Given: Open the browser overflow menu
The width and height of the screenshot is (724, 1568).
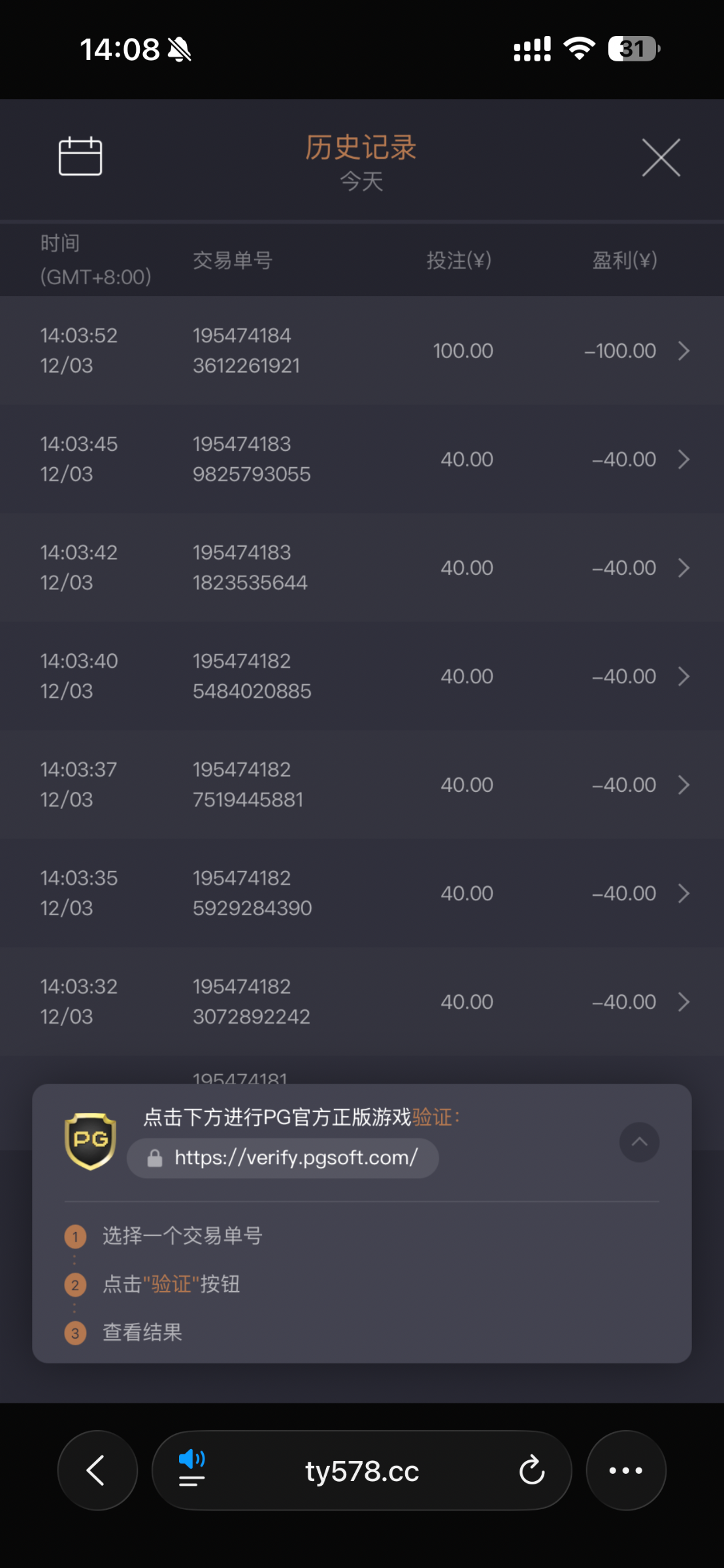Looking at the screenshot, I should [x=626, y=1471].
